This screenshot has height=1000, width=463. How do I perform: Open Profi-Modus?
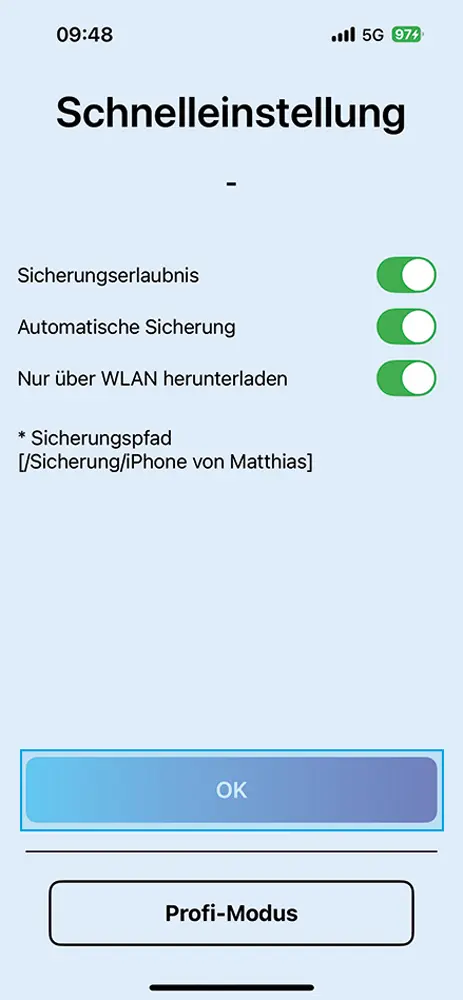[x=232, y=913]
